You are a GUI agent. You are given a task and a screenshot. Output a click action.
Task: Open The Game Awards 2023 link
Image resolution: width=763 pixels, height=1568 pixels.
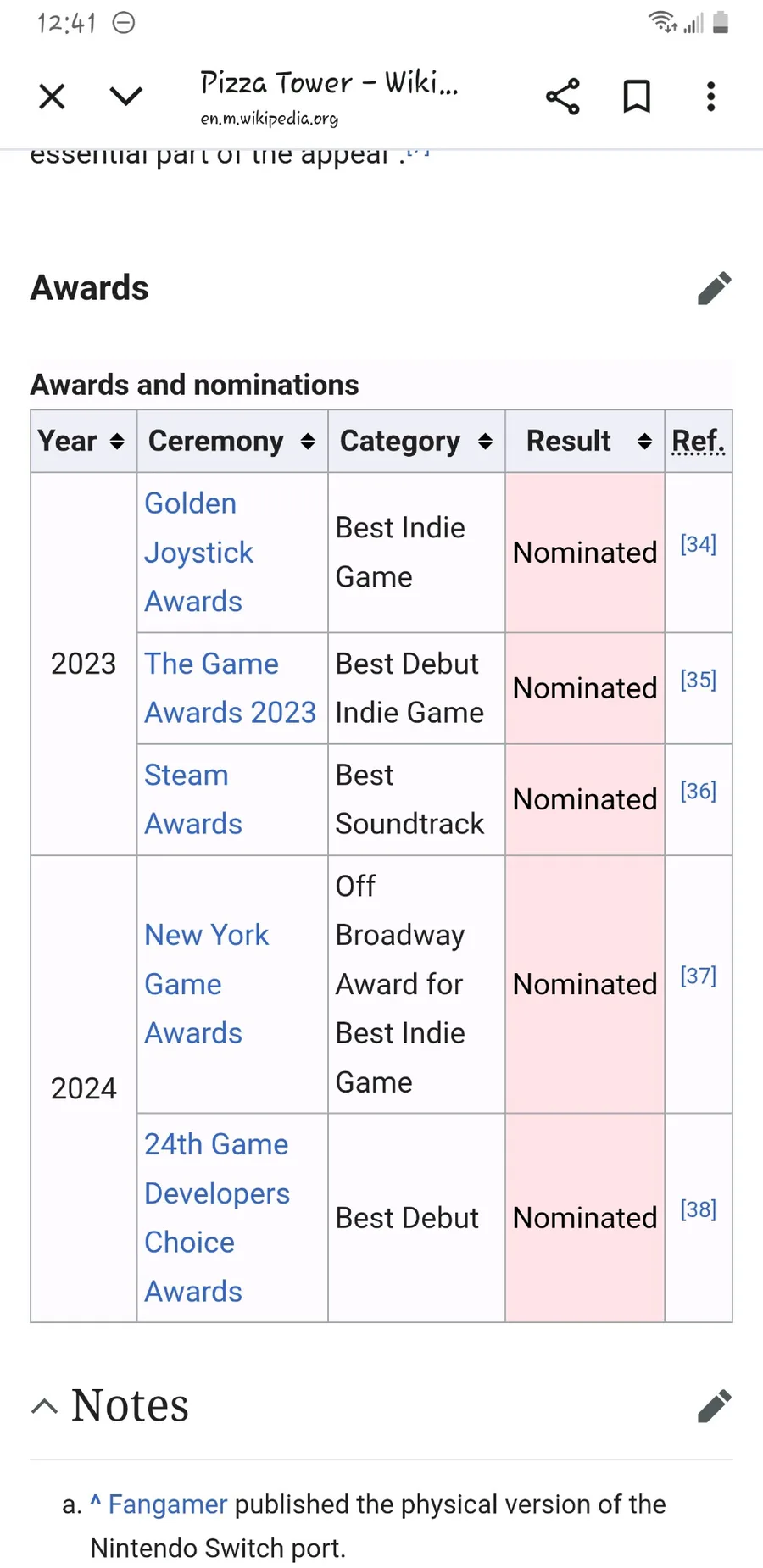(x=230, y=688)
